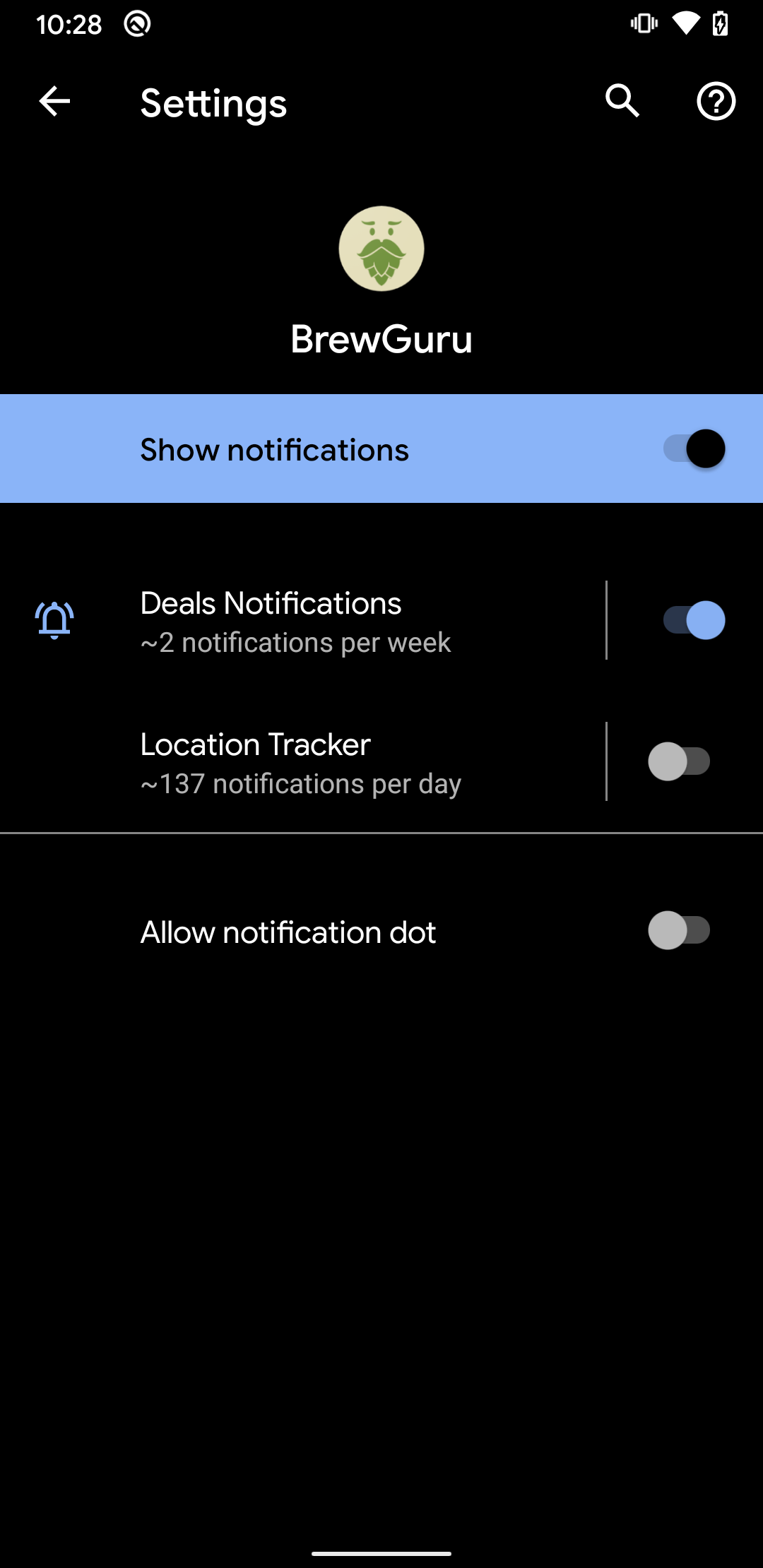The height and width of the screenshot is (1568, 763).
Task: Tap the notification bell icon beside Deals Notifications
Action: [54, 620]
